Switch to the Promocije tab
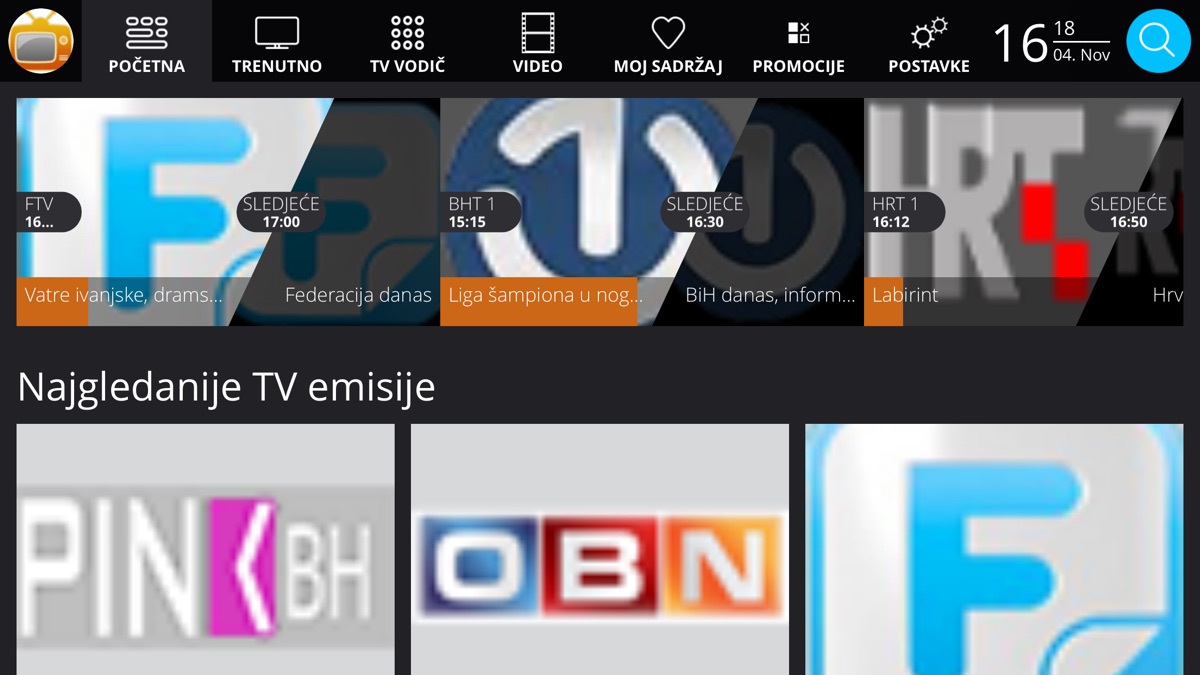 [798, 44]
